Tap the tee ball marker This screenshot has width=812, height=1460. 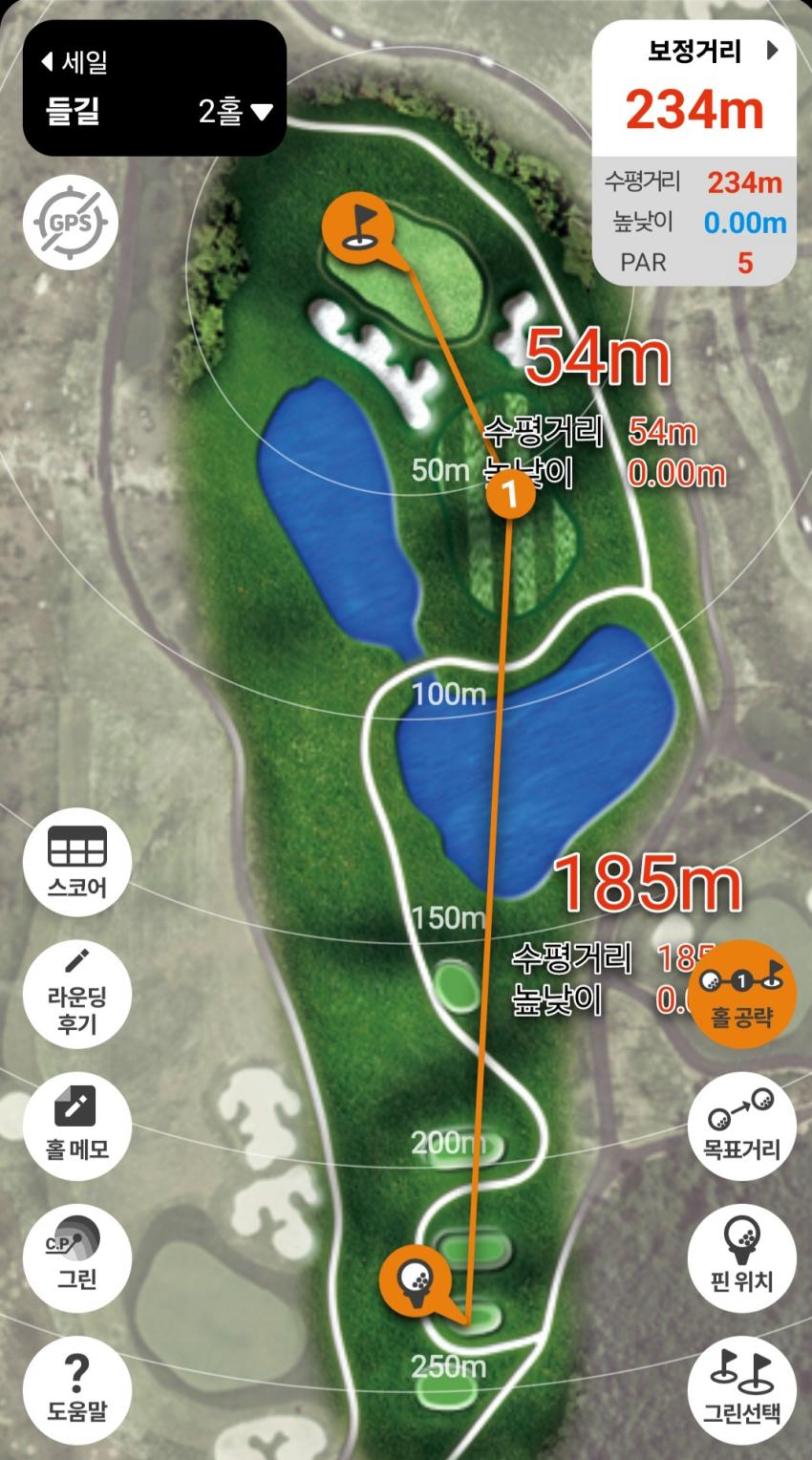coord(417,1276)
